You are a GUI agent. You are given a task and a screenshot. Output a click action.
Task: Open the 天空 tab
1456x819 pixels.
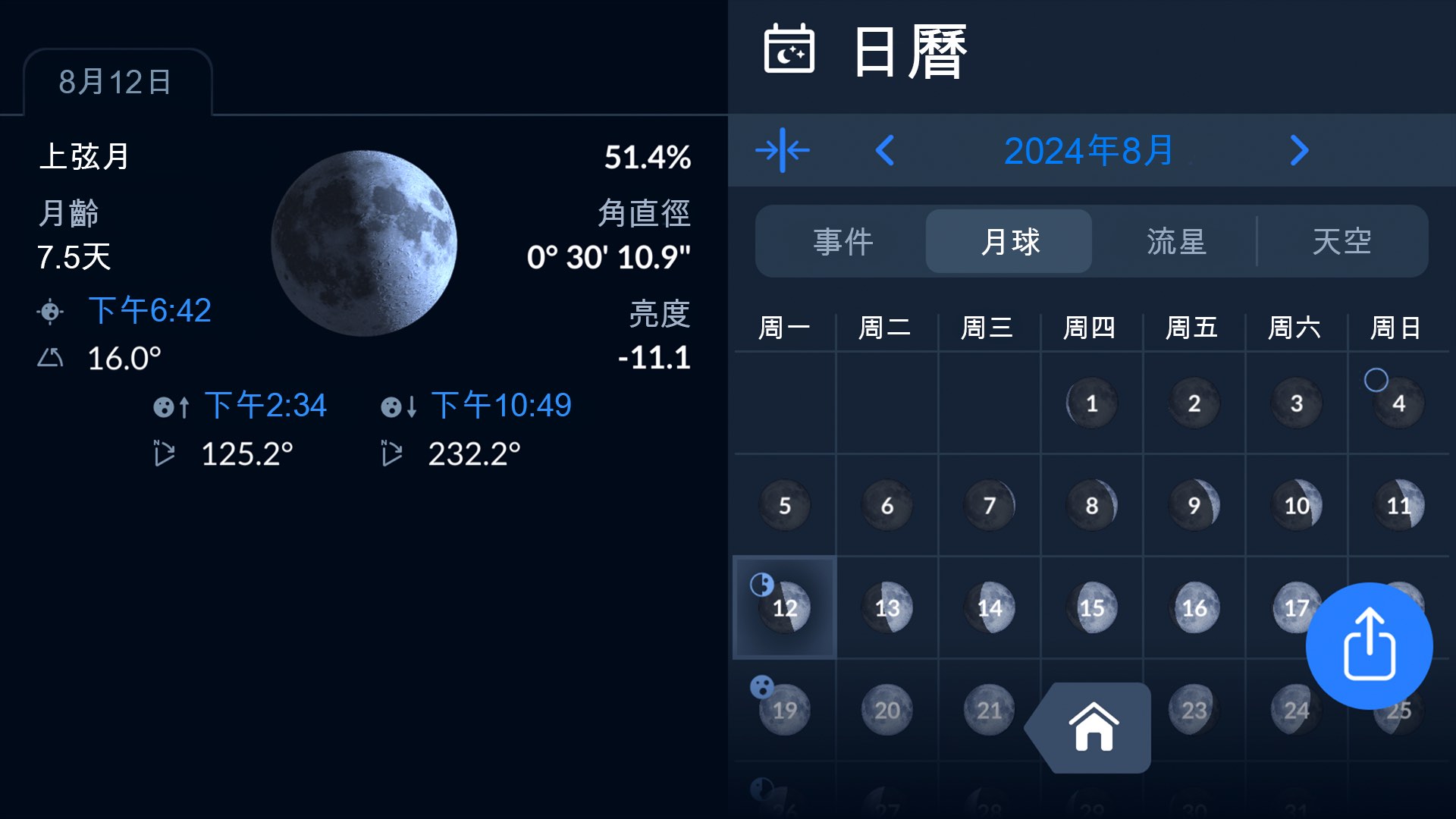point(1341,242)
